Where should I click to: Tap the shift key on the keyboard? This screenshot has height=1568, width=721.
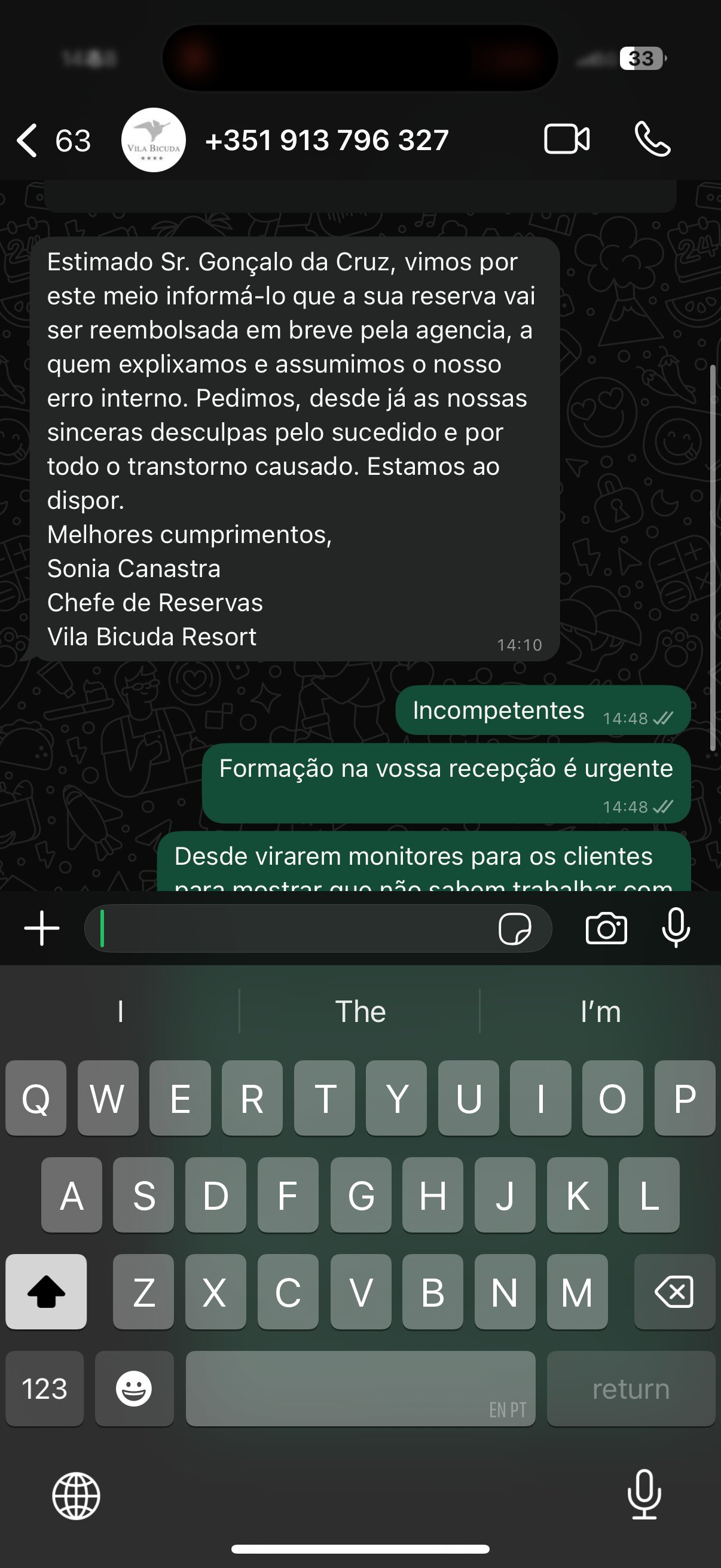tap(46, 1292)
